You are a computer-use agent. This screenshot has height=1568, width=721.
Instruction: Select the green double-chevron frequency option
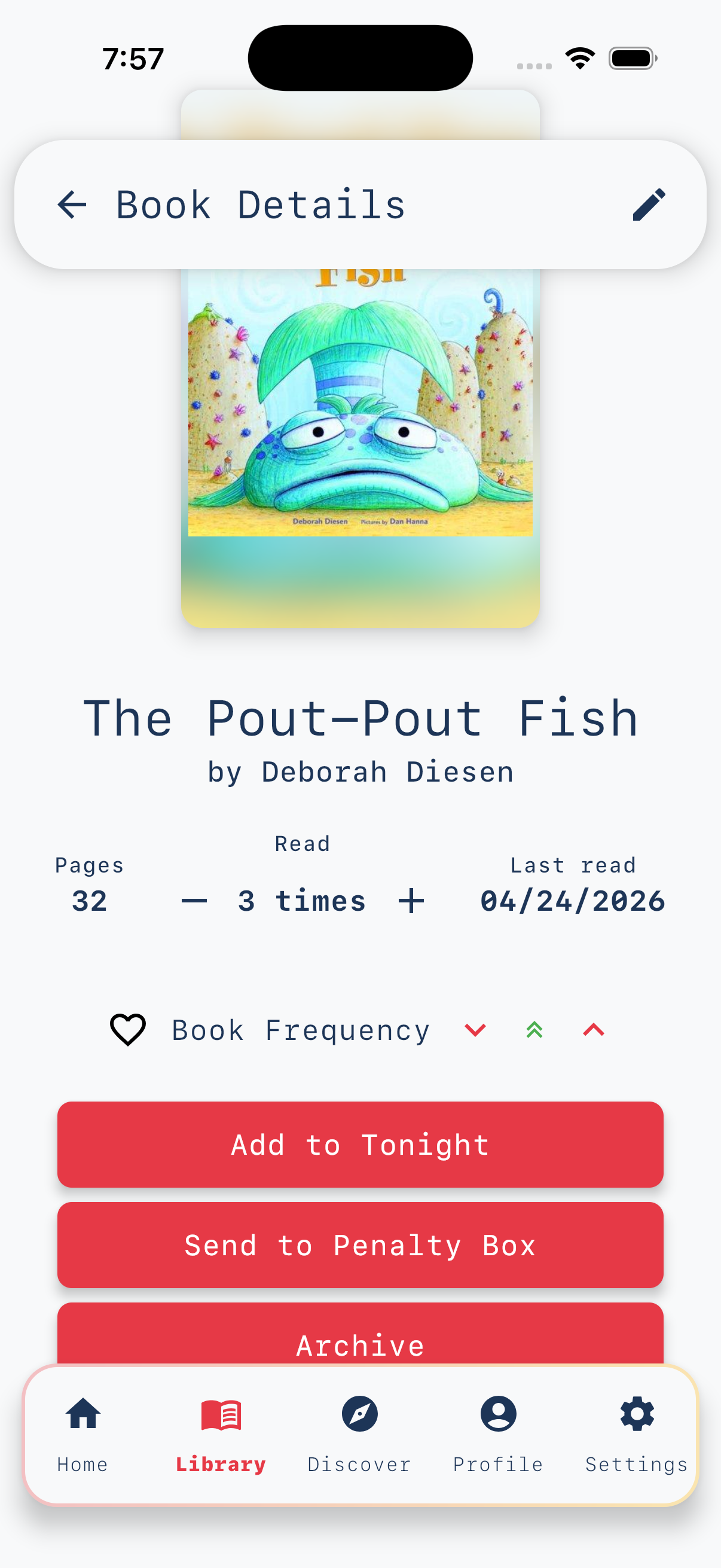[534, 1029]
